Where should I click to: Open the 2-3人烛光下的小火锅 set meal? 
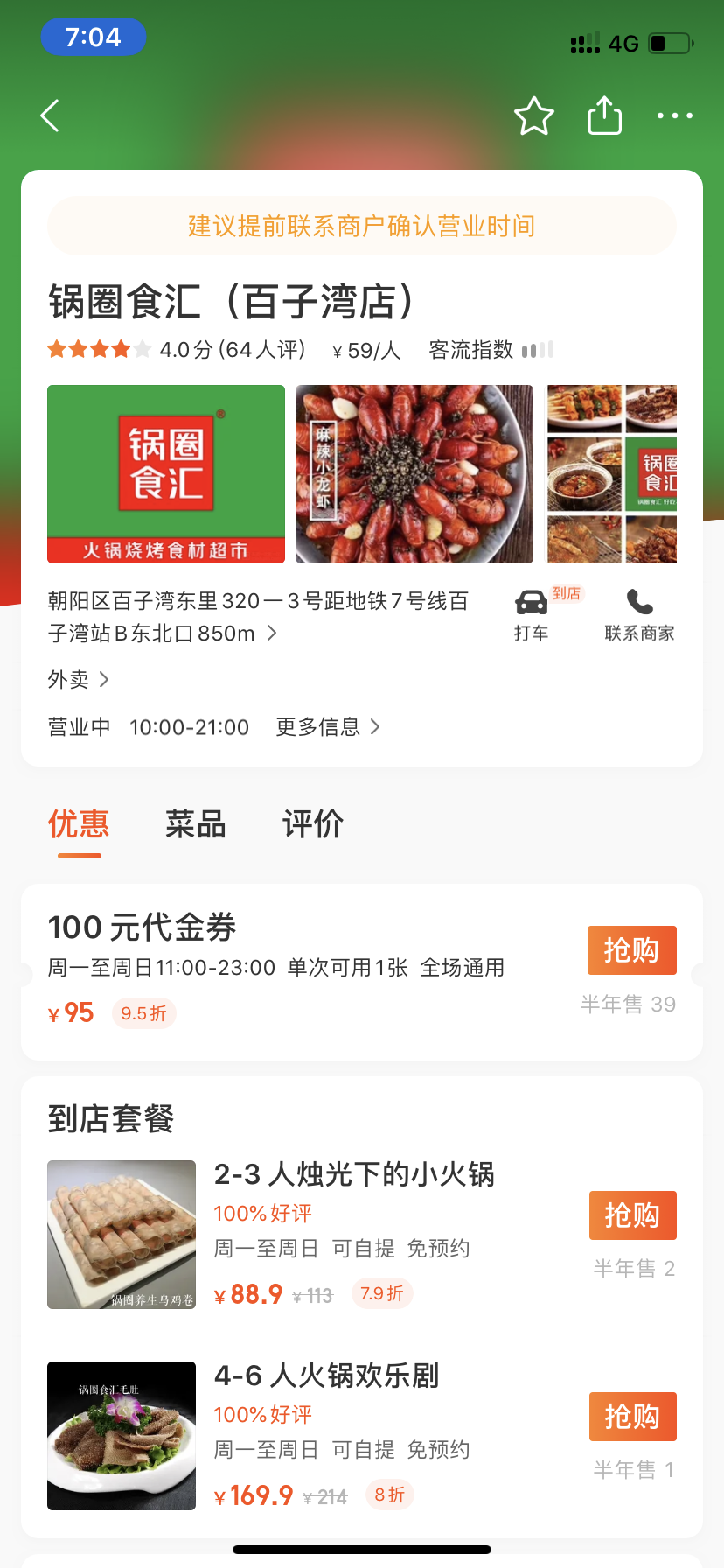click(354, 1174)
